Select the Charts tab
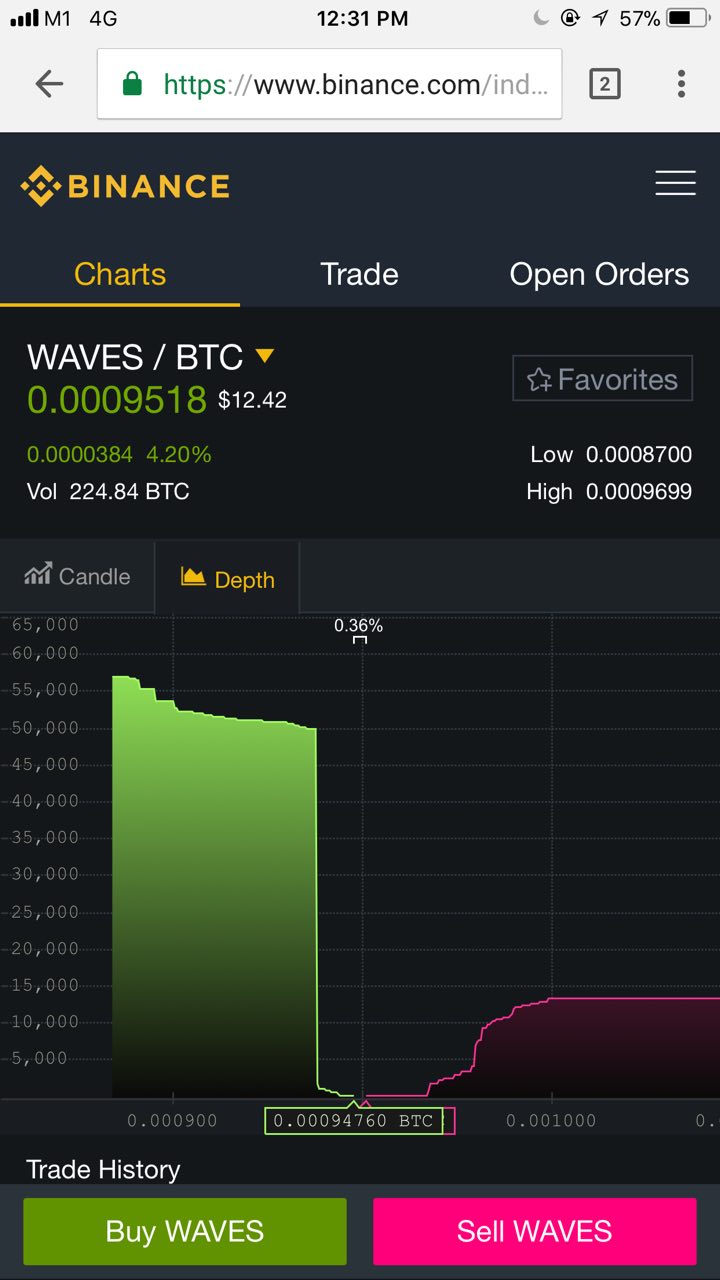 pyautogui.click(x=120, y=274)
